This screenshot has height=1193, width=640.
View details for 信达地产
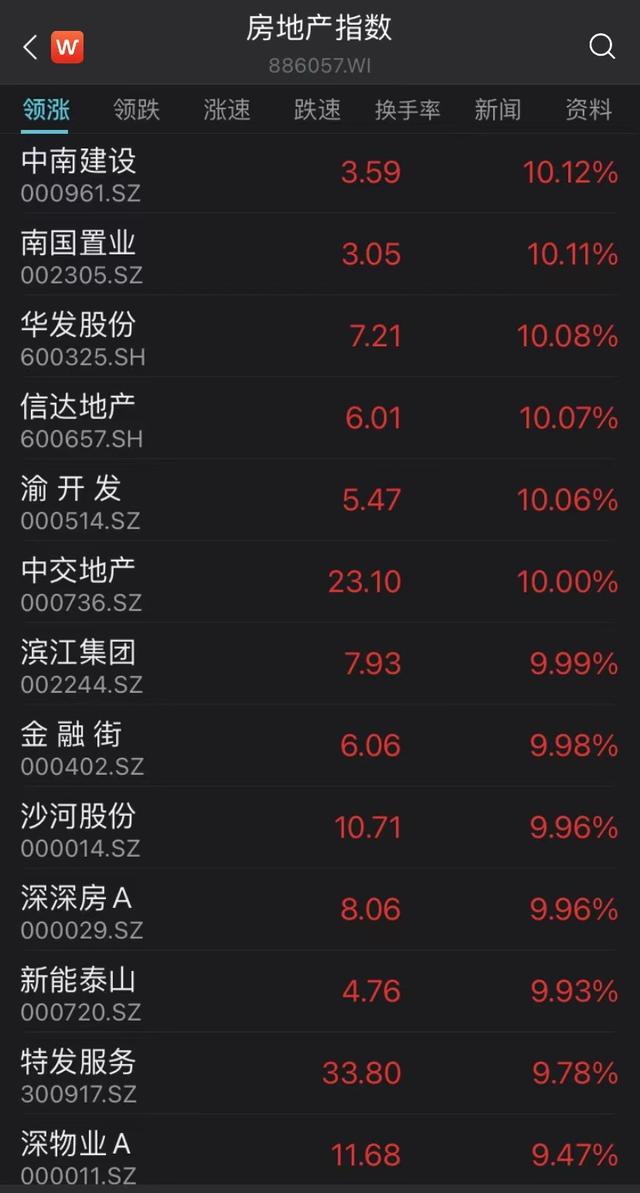click(320, 419)
